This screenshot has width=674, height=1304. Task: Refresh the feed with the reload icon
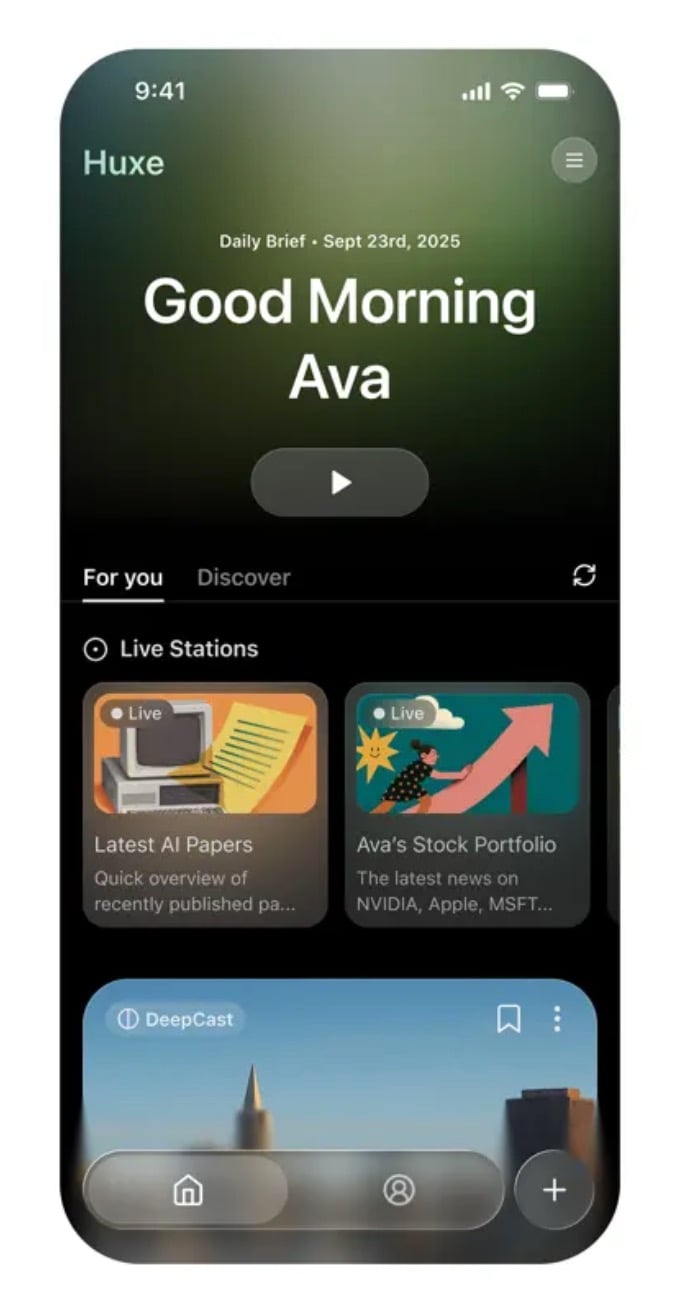(x=584, y=575)
